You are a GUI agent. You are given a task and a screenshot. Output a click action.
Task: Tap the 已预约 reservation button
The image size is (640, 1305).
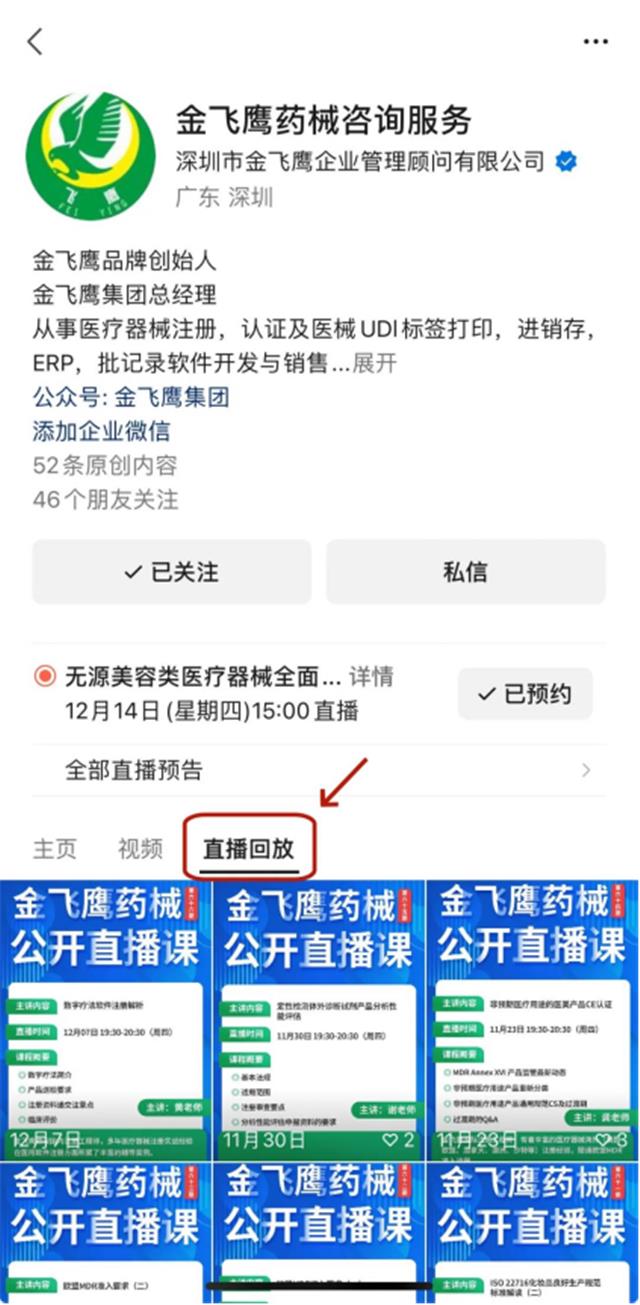tap(525, 693)
